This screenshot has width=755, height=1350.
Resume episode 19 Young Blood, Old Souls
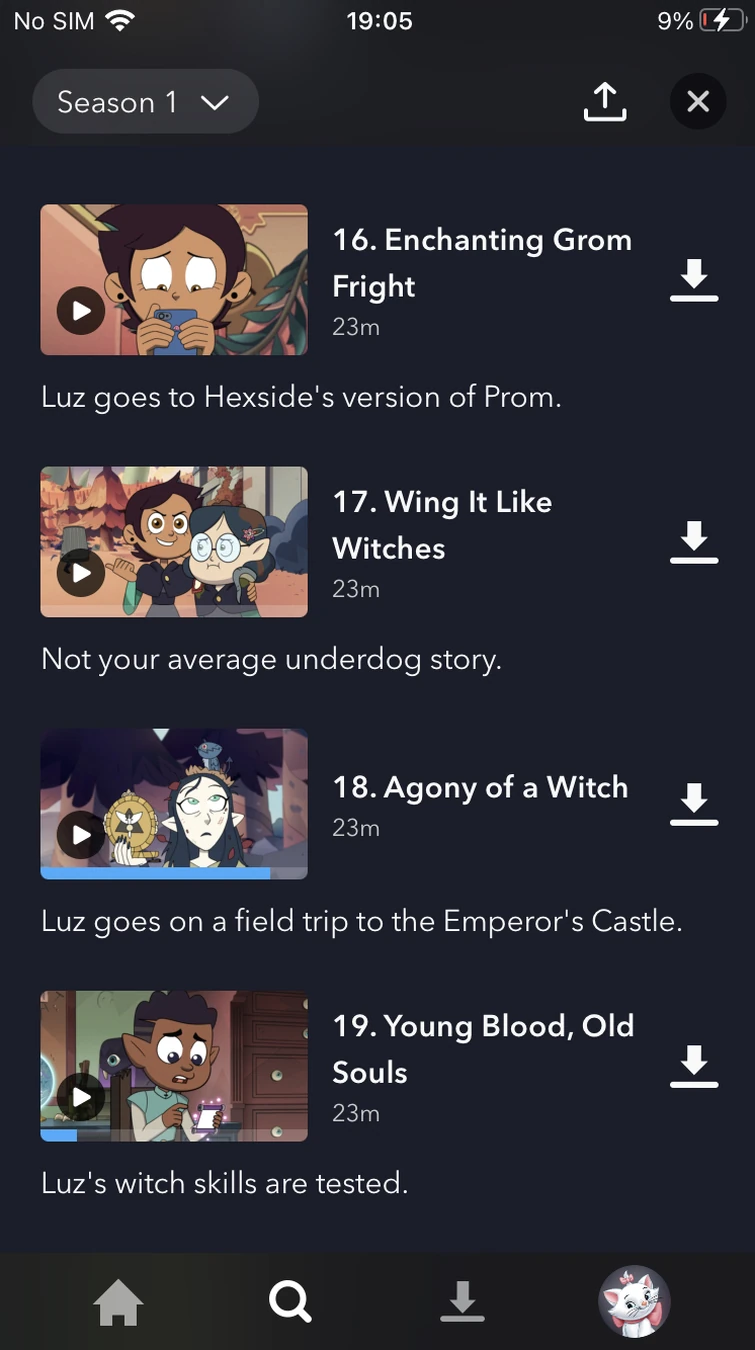[81, 1096]
